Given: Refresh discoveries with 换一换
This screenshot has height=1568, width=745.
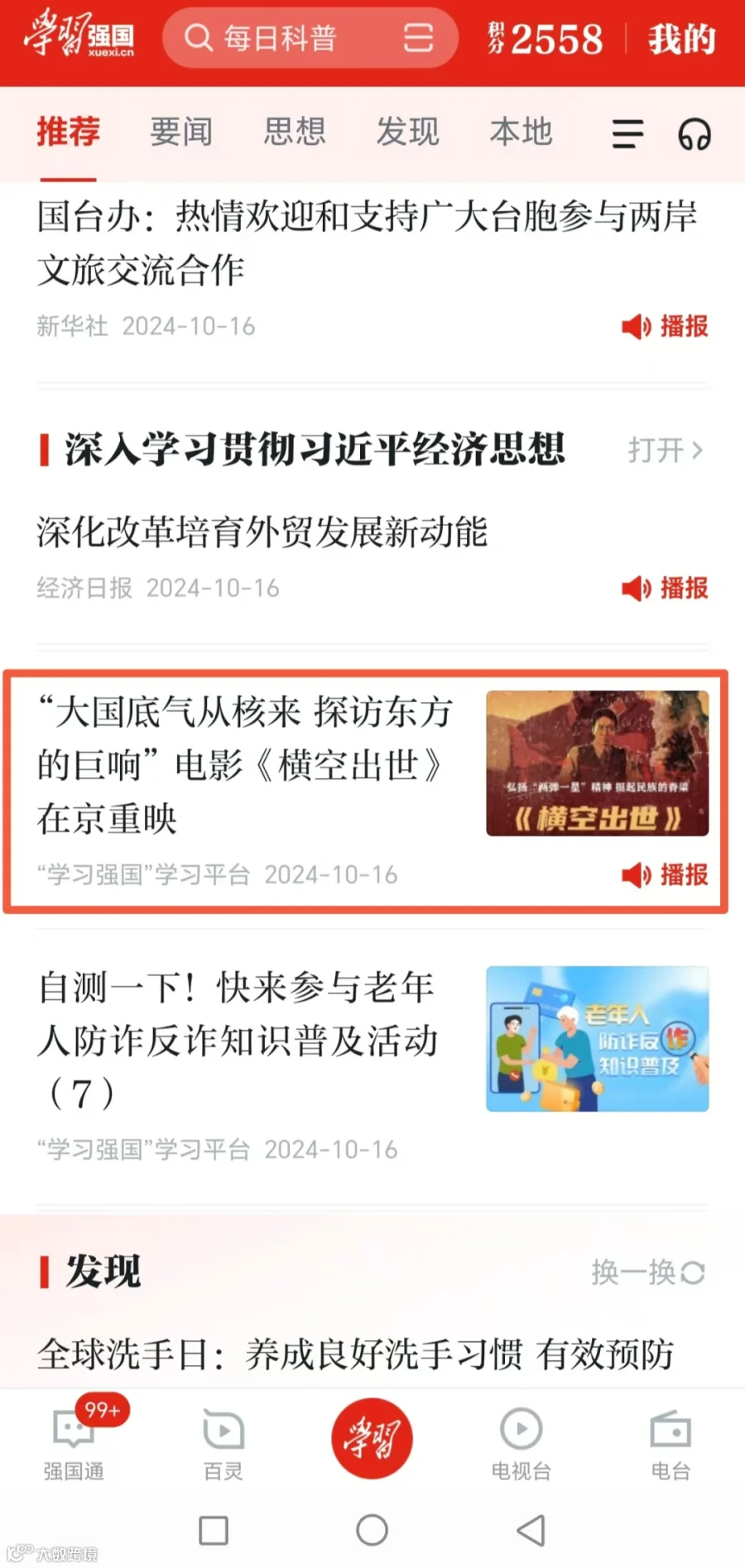Looking at the screenshot, I should pyautogui.click(x=648, y=1272).
